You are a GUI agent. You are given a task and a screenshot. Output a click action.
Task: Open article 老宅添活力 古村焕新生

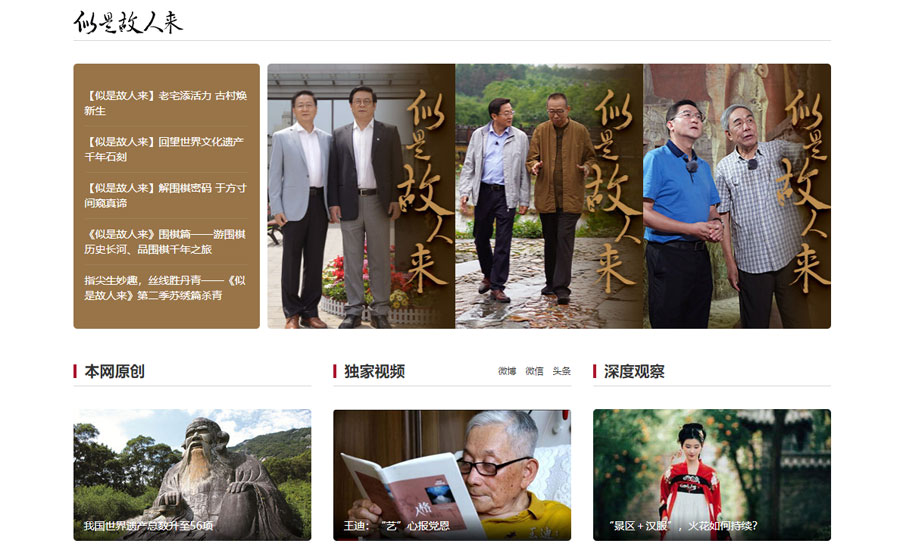pyautogui.click(x=165, y=103)
